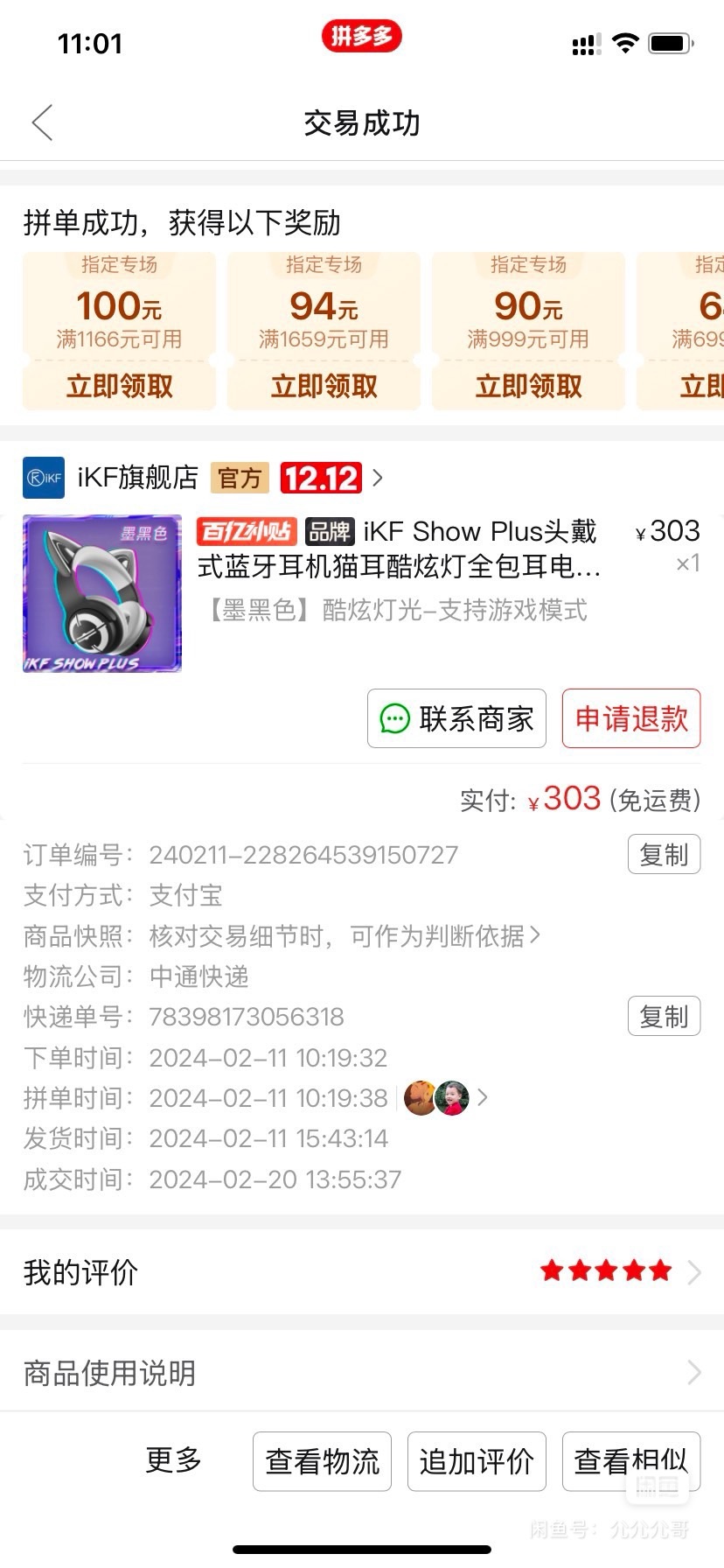The width and height of the screenshot is (724, 1568).
Task: Claim the 100元 coupon with 立即领取
Action: point(119,386)
